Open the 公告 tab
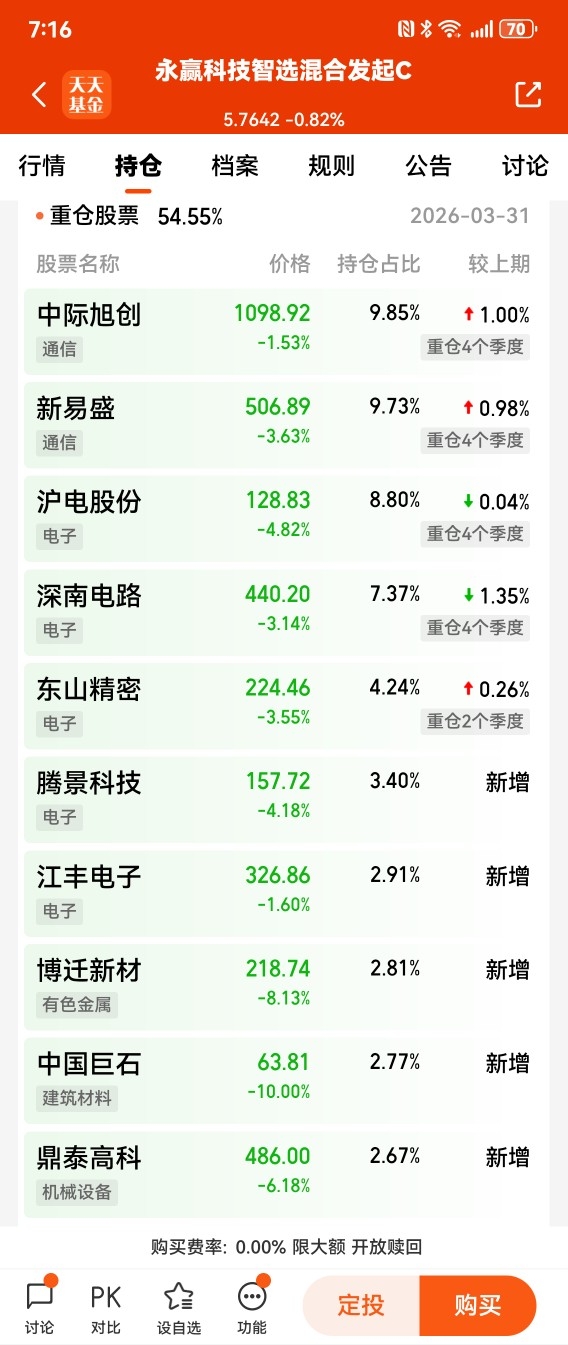 point(428,166)
